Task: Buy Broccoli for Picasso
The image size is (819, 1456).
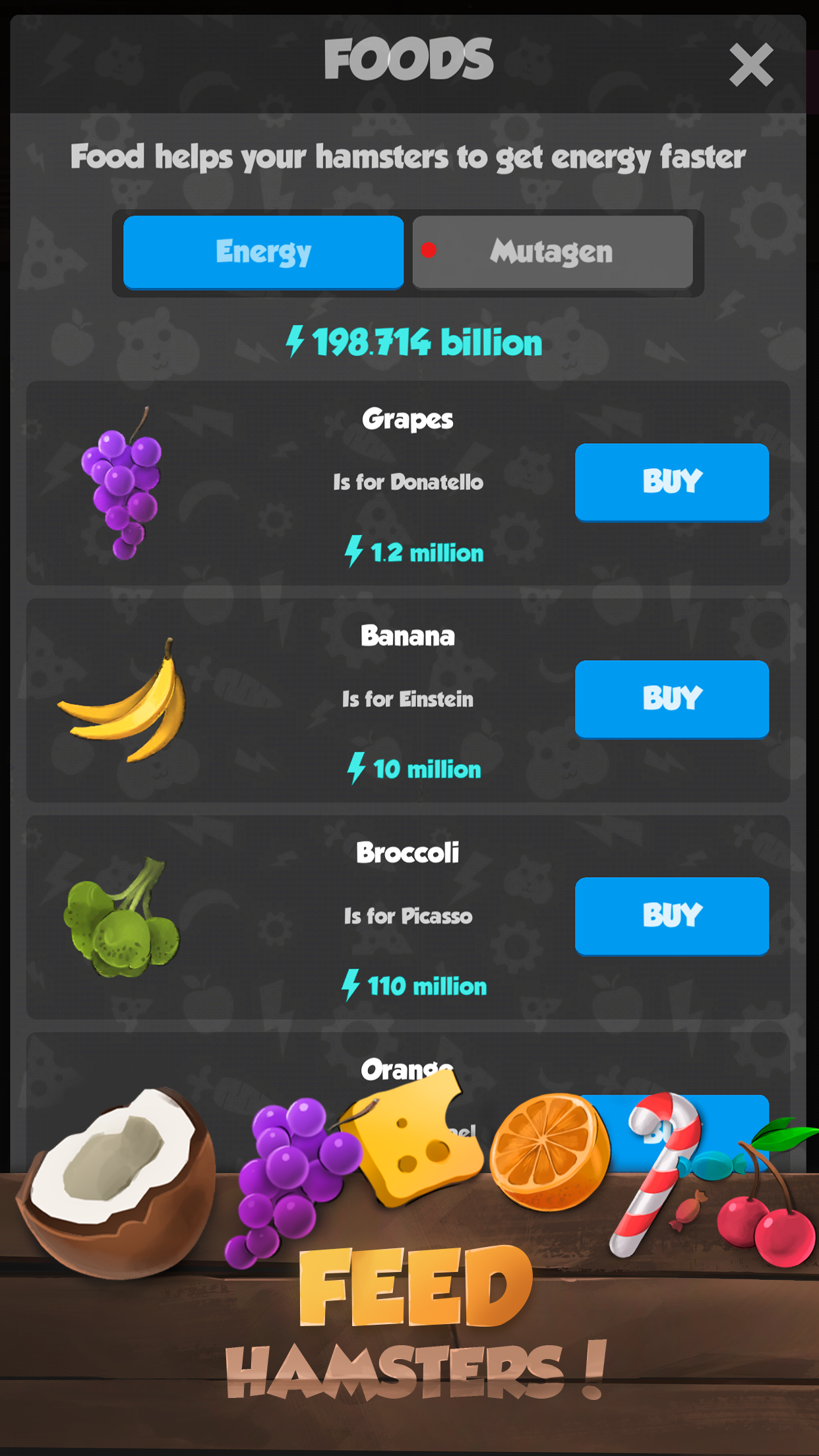Action: 671,916
